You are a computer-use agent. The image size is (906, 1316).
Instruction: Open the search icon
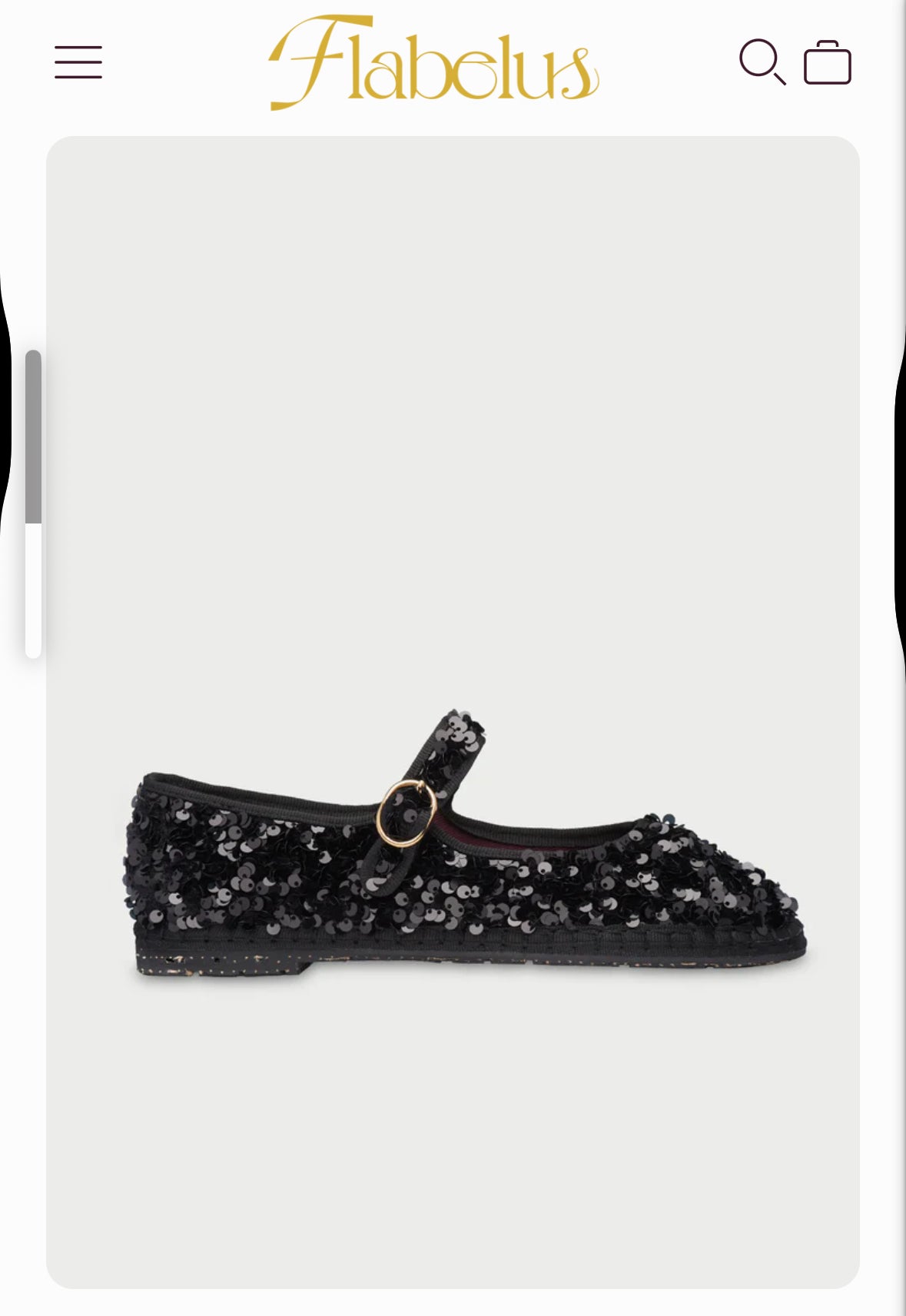tap(762, 61)
